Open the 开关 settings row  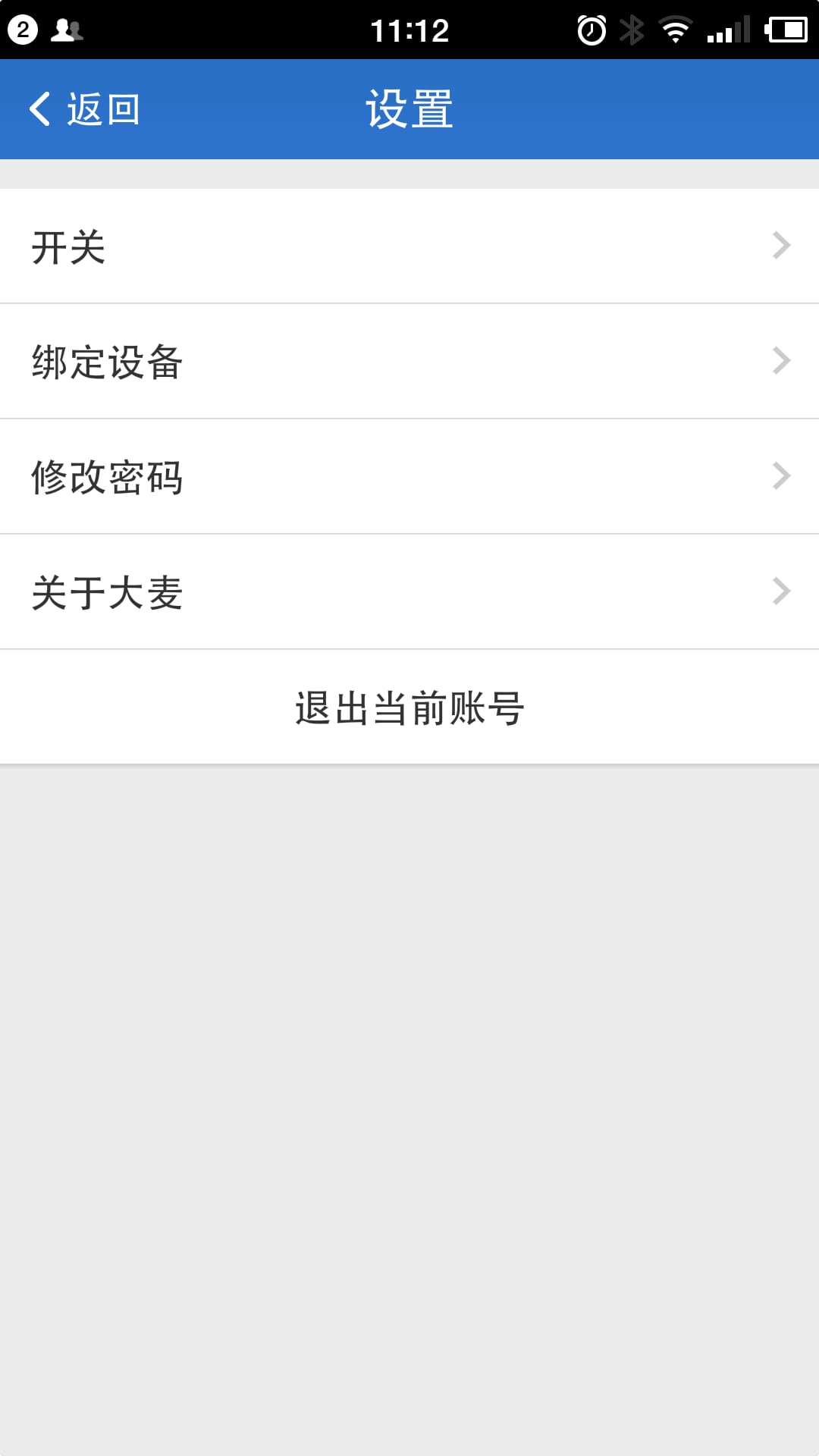409,246
